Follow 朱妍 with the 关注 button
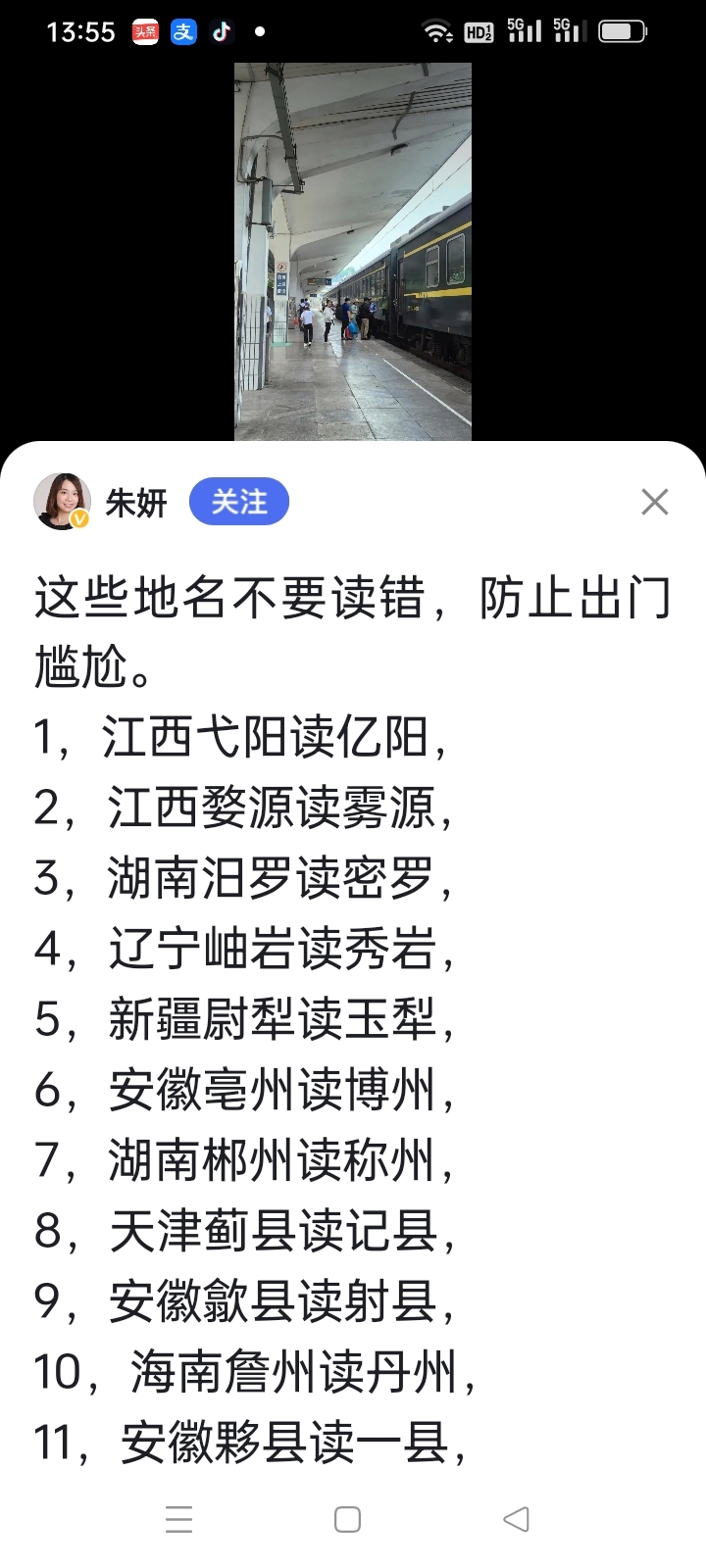This screenshot has height=1568, width=706. click(x=238, y=502)
